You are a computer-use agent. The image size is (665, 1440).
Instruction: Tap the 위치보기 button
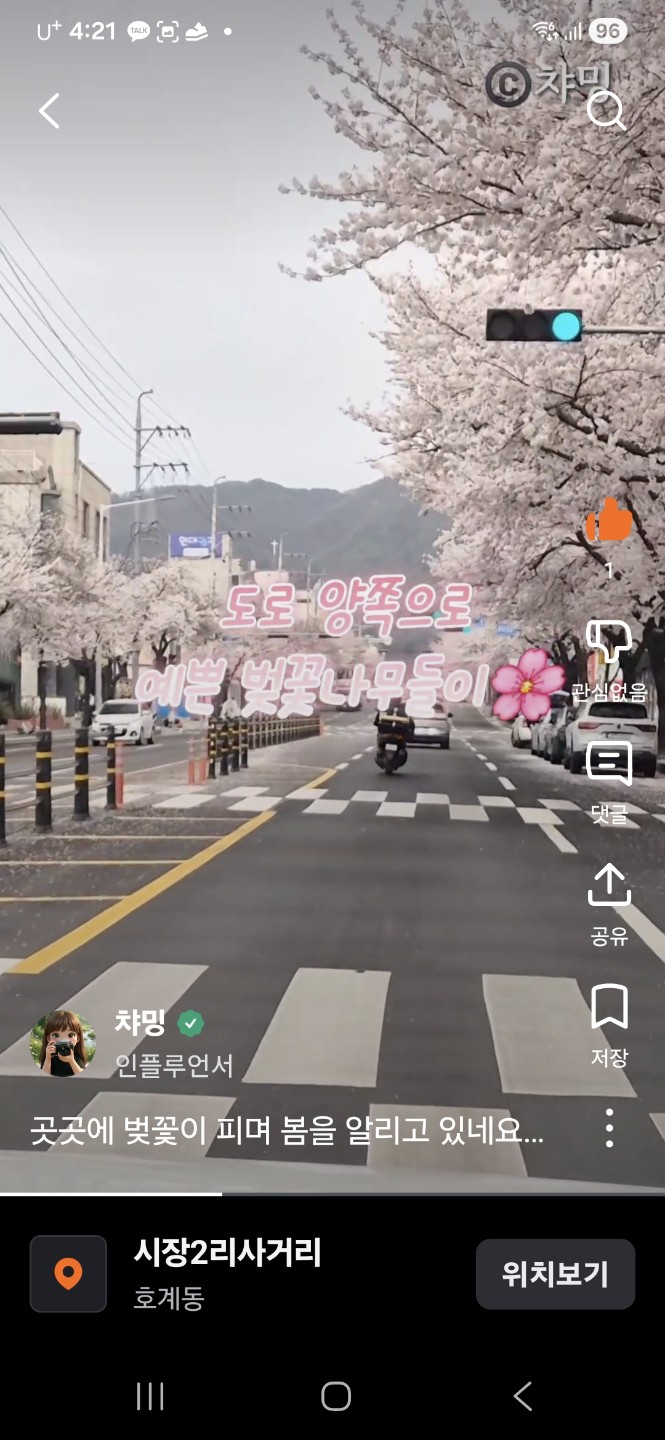point(555,1274)
